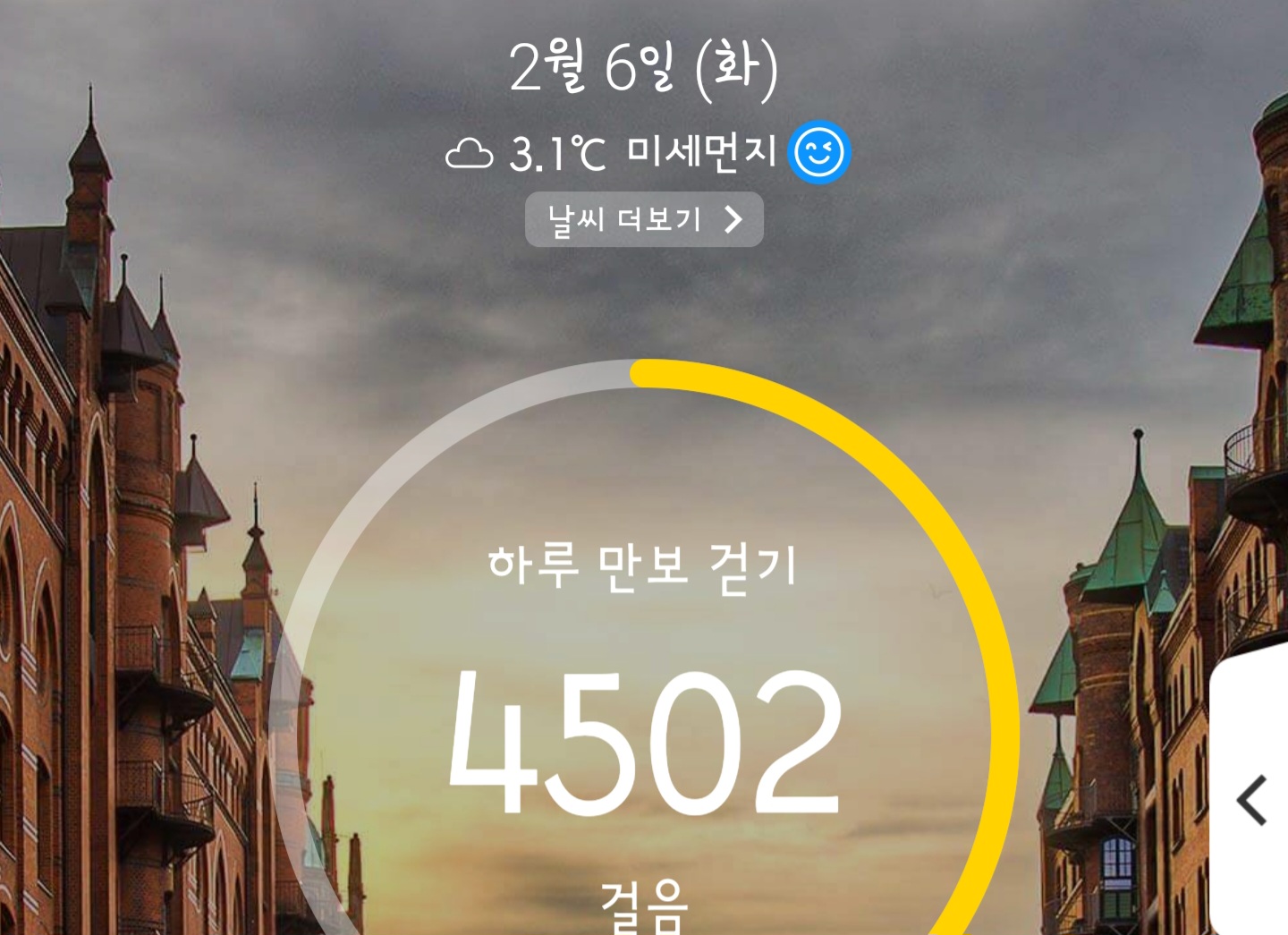
Task: Open 날씨 더보기 for more weather details
Action: (643, 219)
